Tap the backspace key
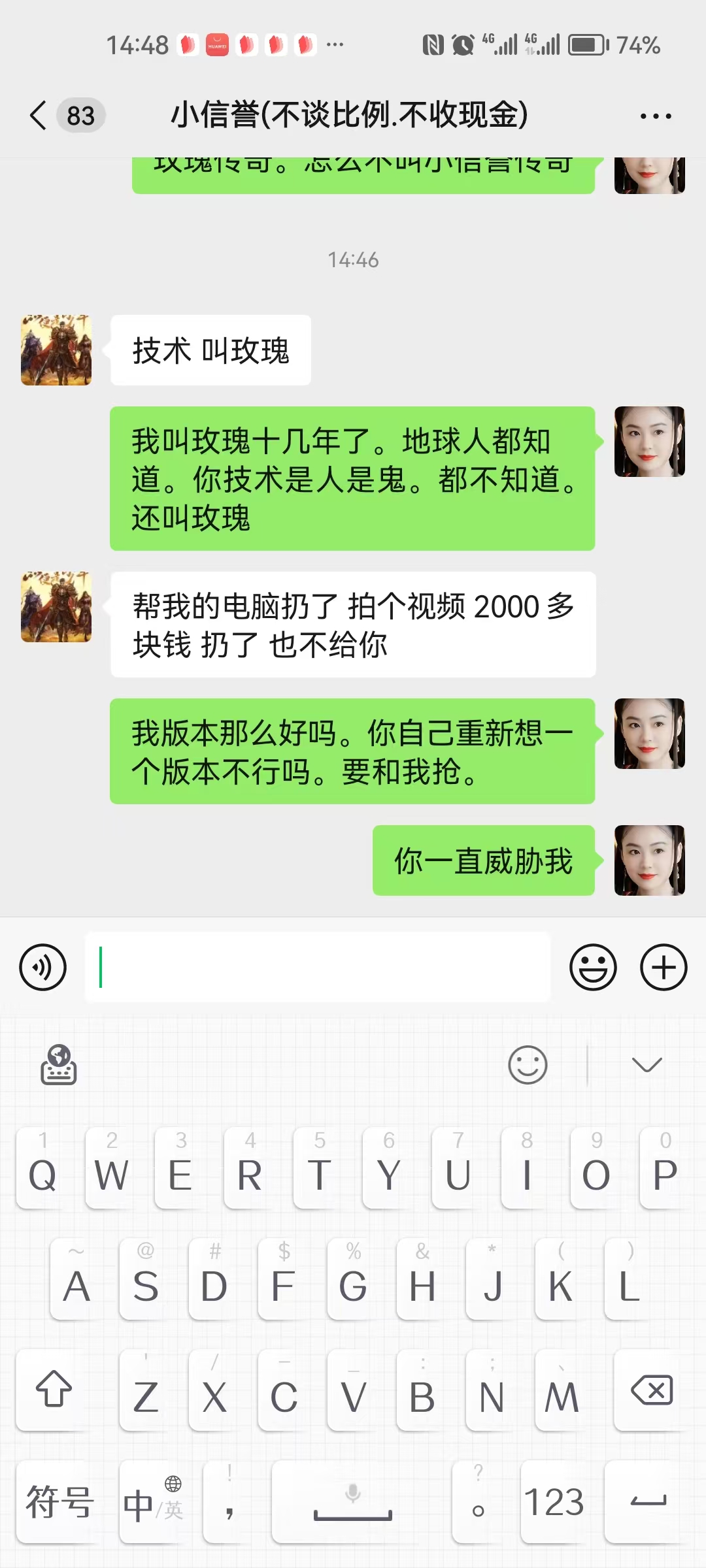 tap(651, 1390)
